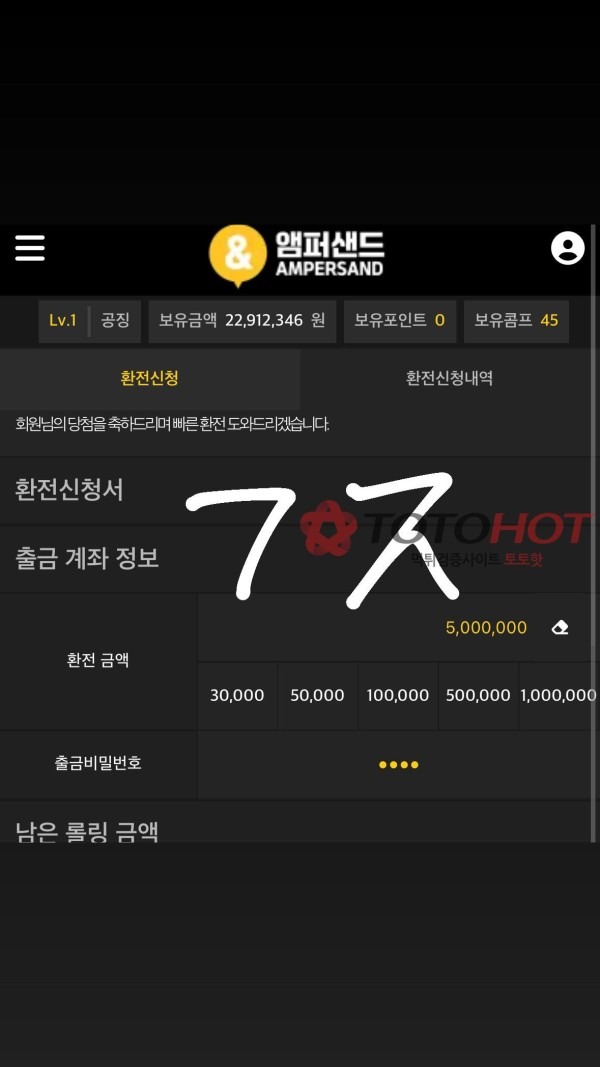Switch to the 환전신청내역 tab
Viewport: 600px width, 1067px height.
[x=449, y=378]
